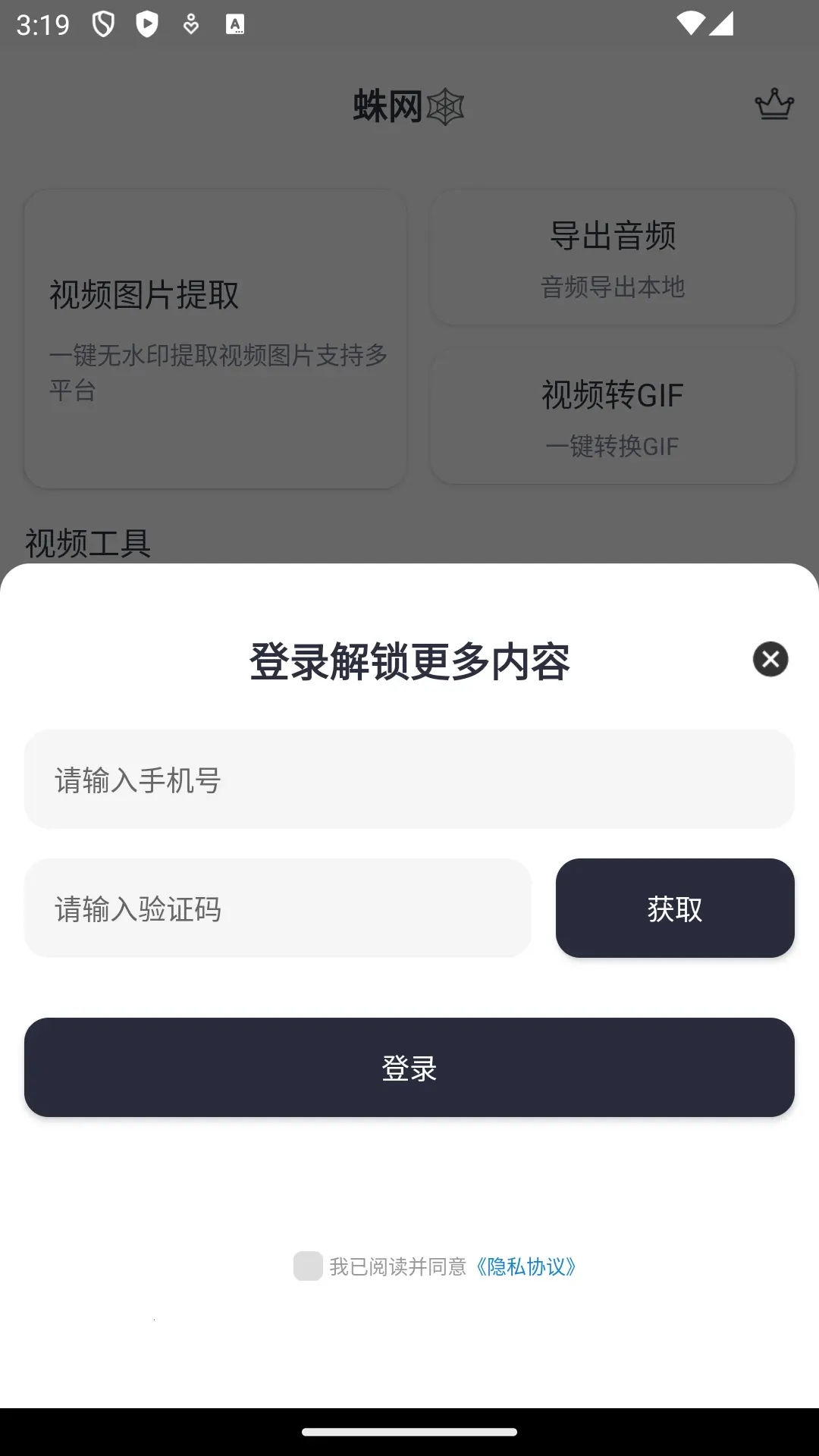Open the 视频工具 section header
819x1456 pixels.
tap(88, 540)
